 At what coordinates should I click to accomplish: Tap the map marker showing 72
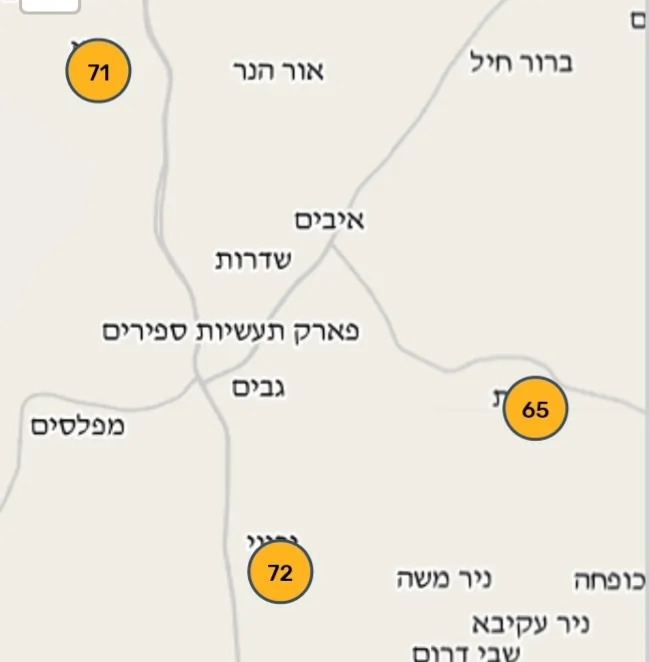[280, 573]
